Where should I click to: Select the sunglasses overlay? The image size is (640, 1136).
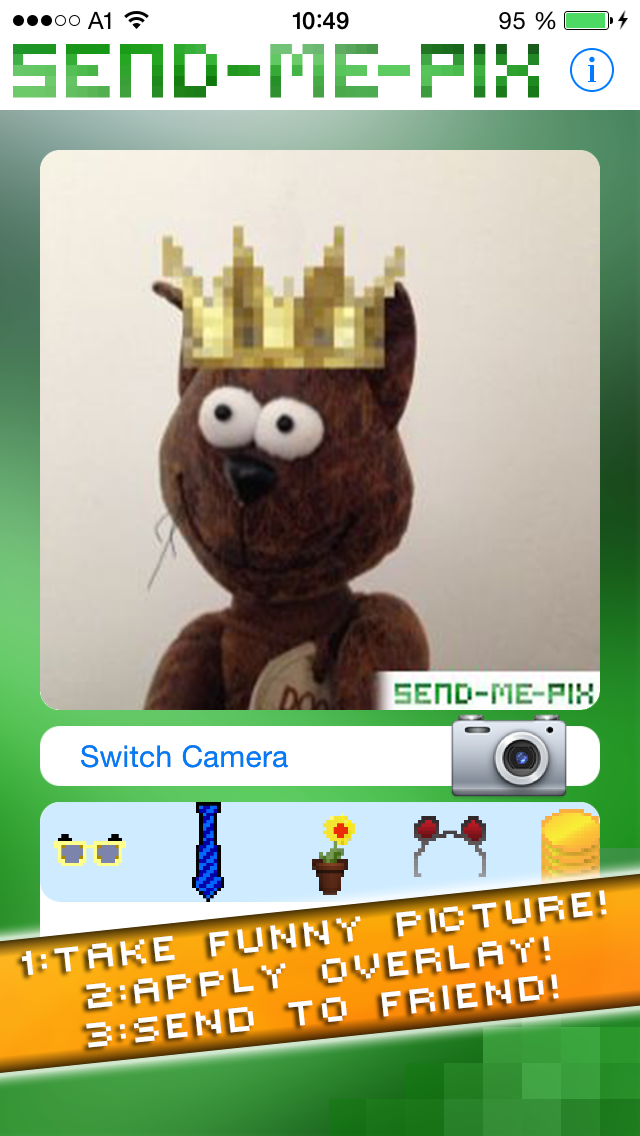[x=89, y=850]
